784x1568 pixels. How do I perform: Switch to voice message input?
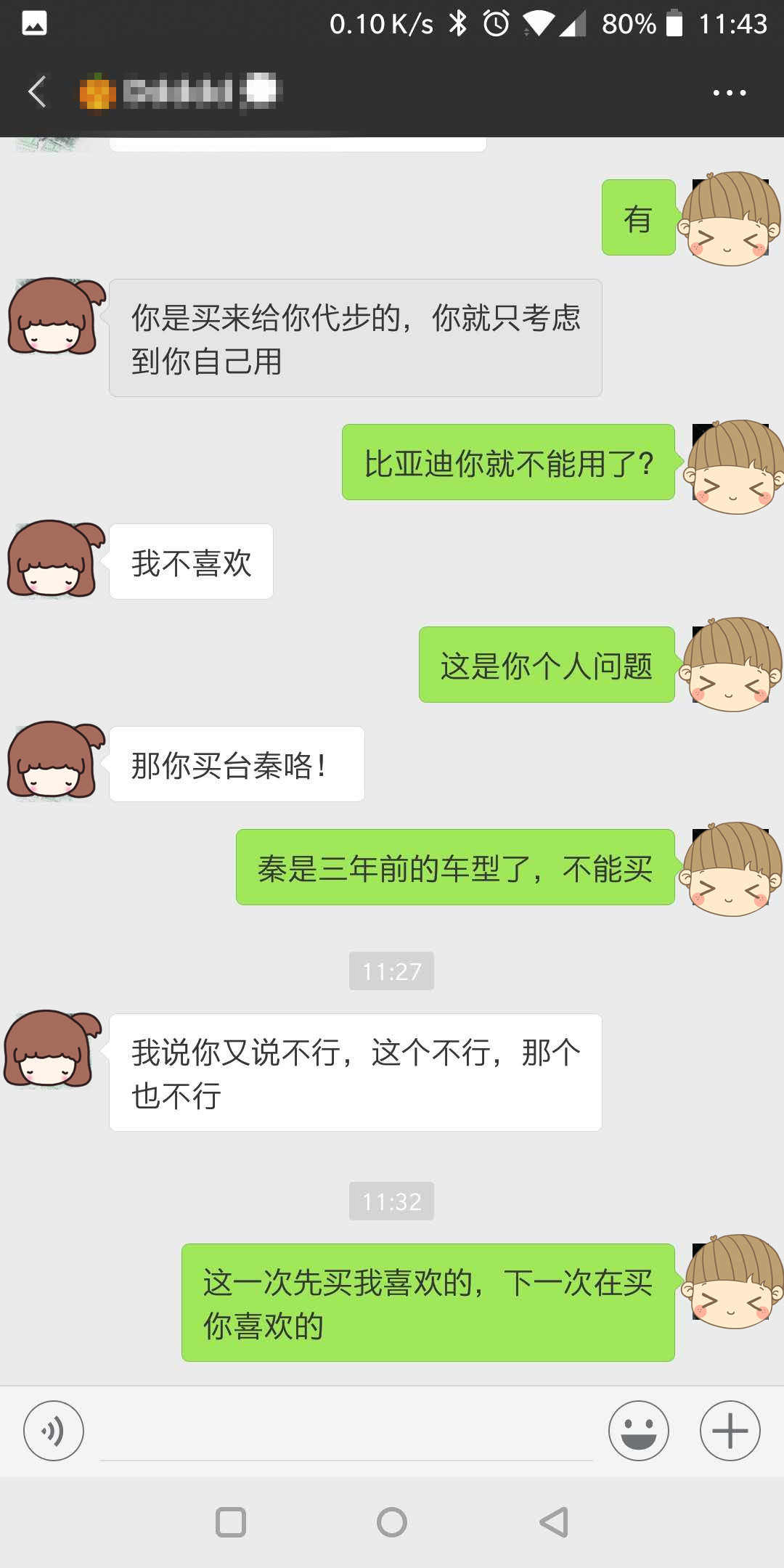click(54, 1431)
